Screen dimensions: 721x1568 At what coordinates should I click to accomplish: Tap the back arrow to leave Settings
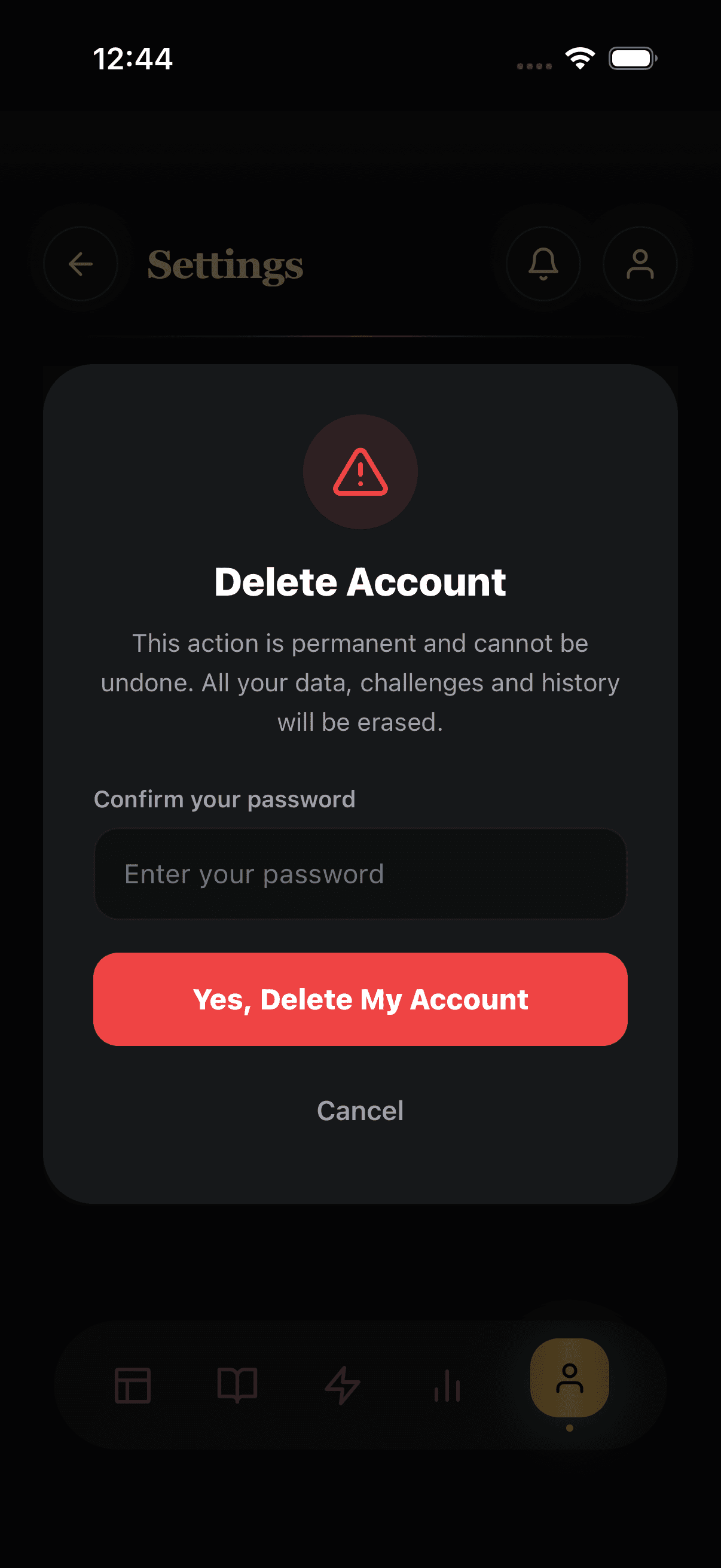[x=81, y=264]
